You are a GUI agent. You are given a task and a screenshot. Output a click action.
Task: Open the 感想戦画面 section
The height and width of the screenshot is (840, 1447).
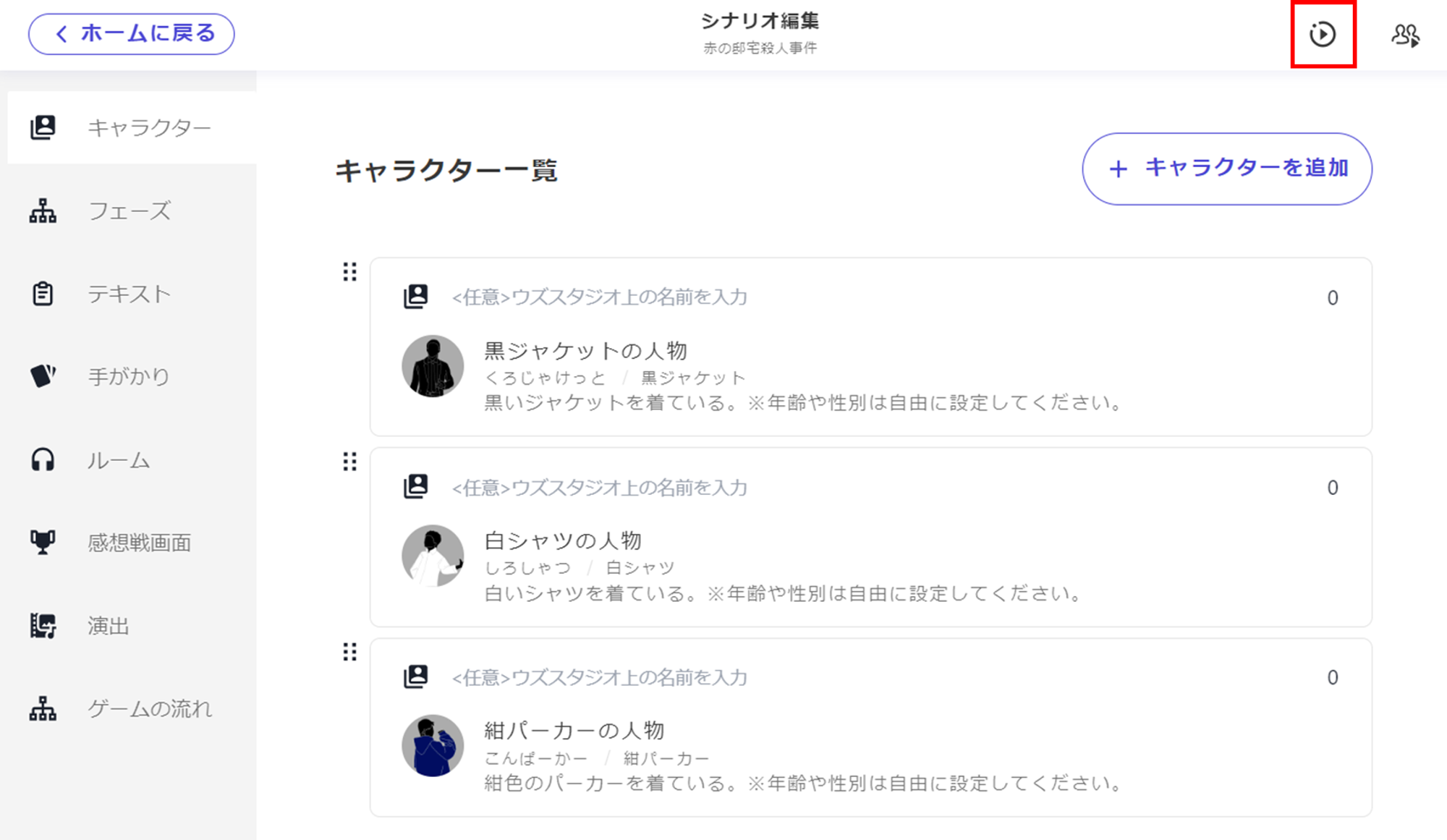click(139, 543)
